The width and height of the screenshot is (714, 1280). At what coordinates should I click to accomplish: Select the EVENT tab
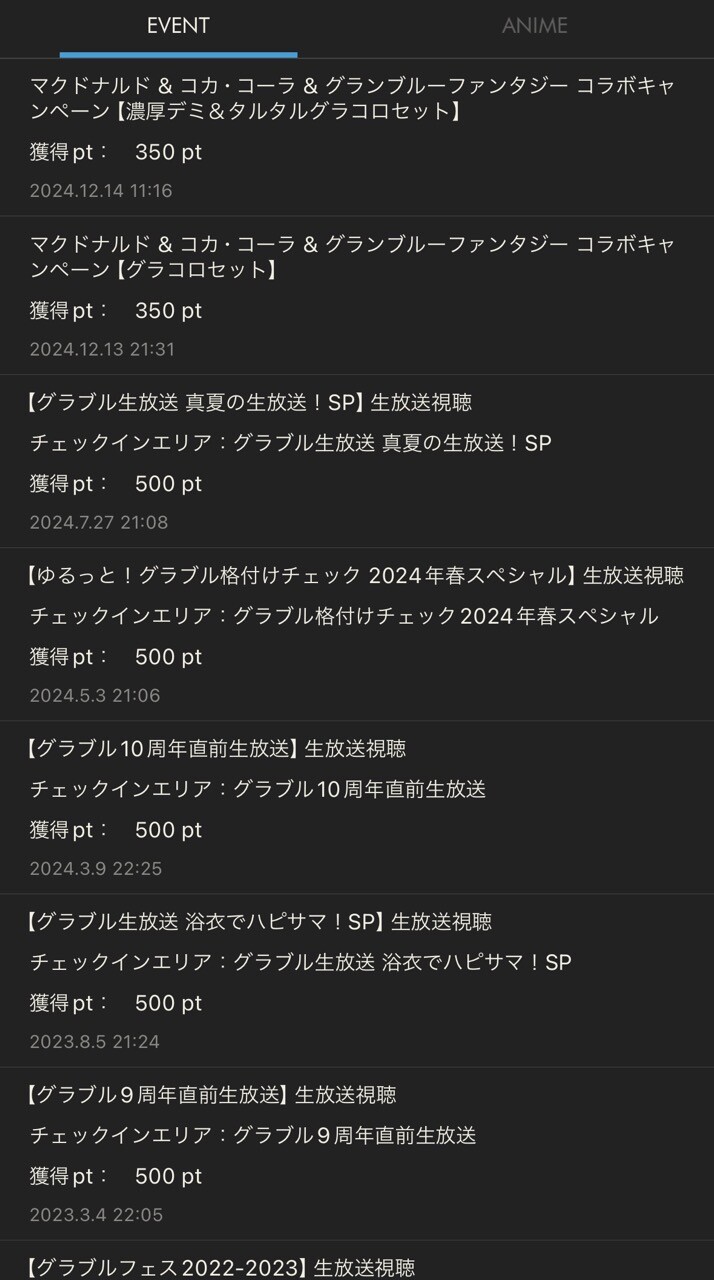(178, 27)
